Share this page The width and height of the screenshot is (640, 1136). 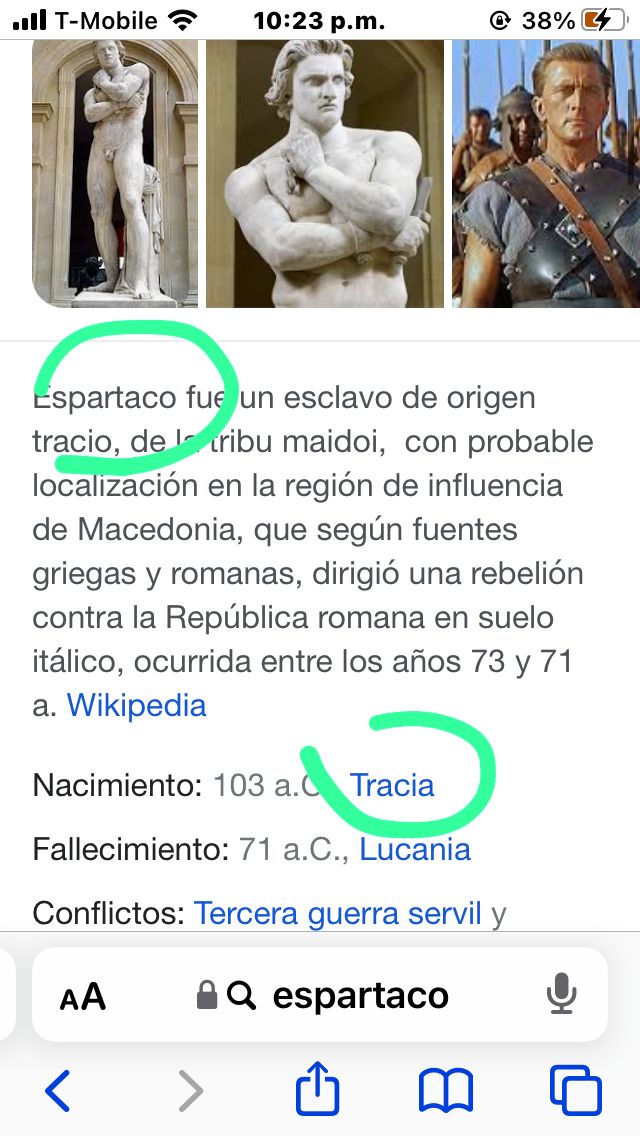click(317, 1088)
